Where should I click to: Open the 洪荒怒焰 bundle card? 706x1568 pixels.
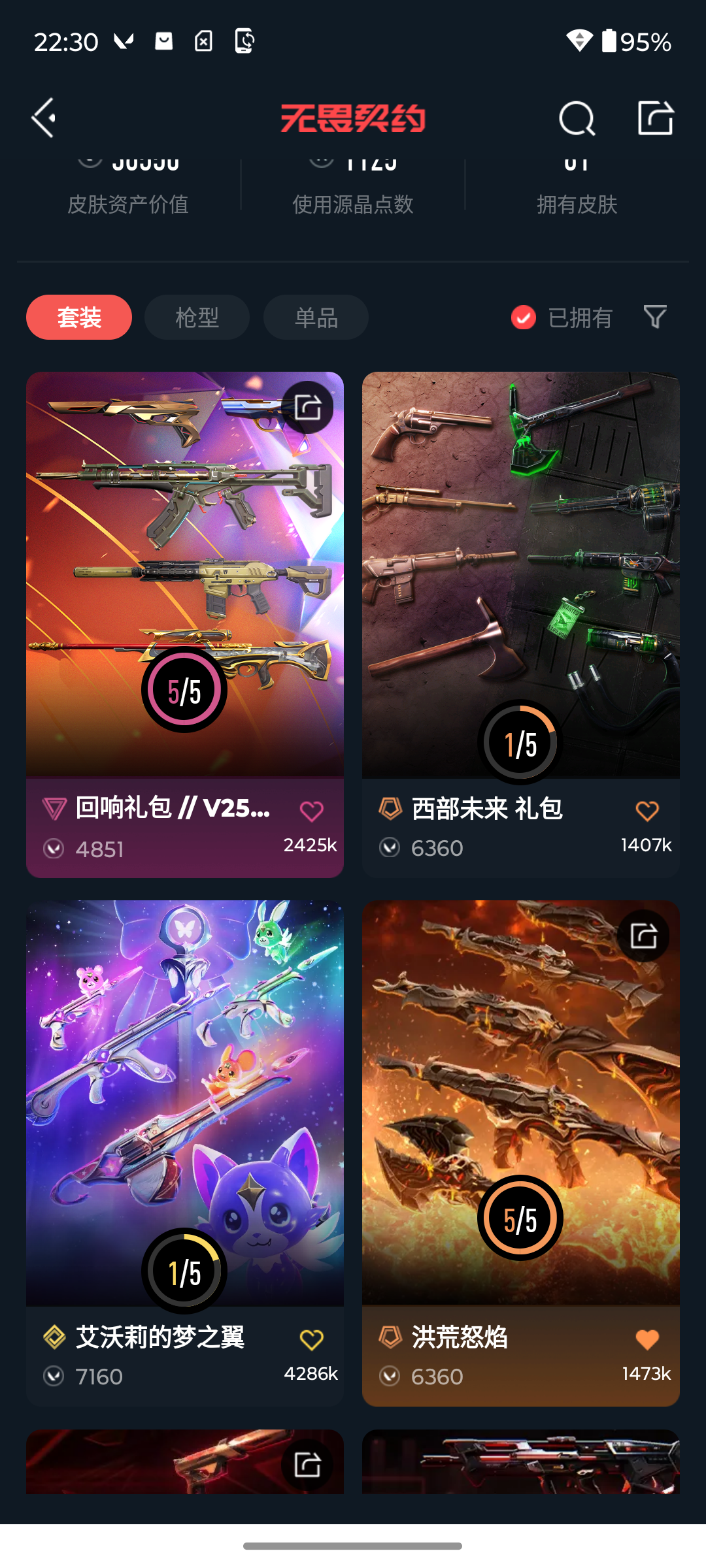pyautogui.click(x=521, y=1153)
